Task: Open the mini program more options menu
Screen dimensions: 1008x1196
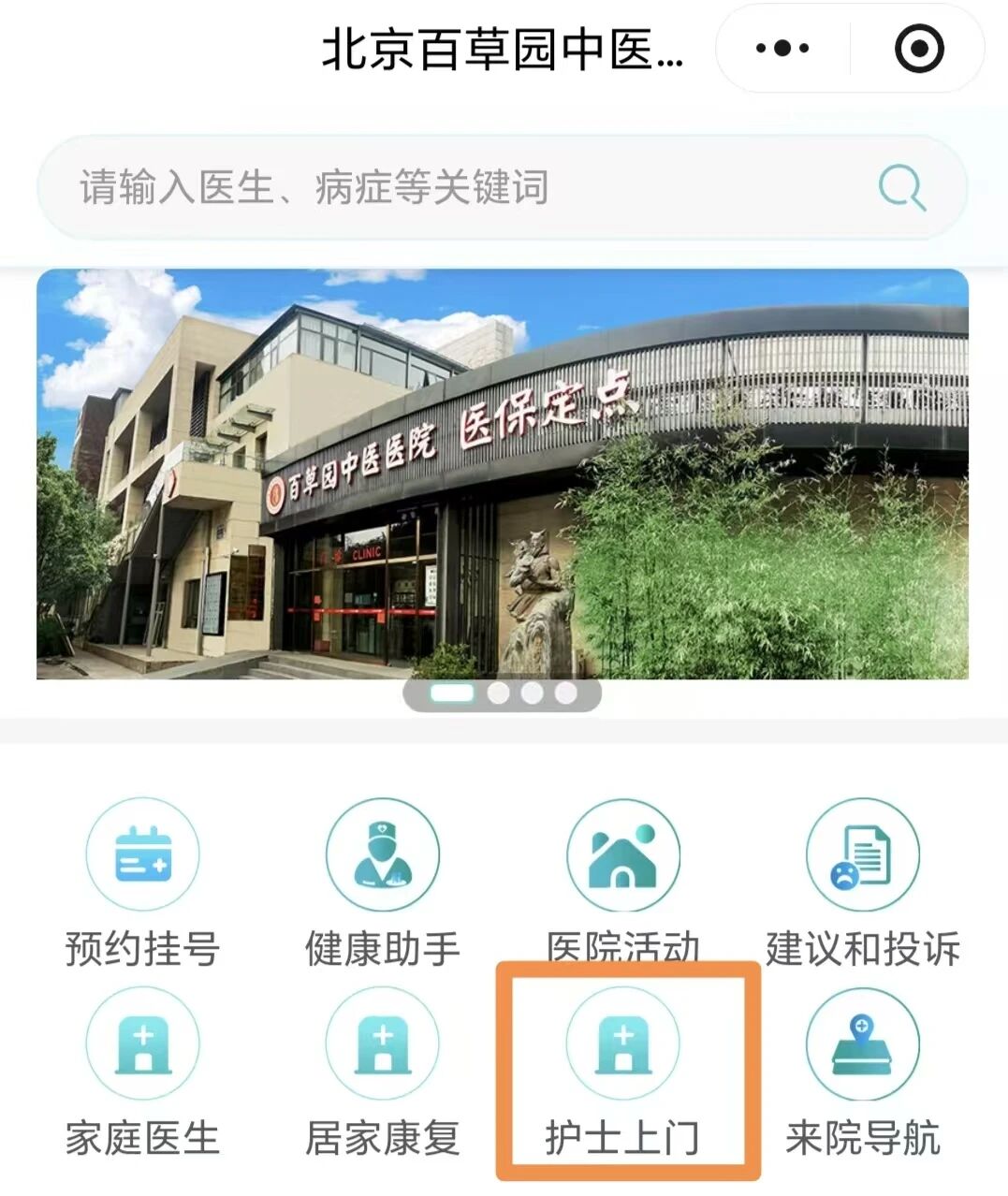Action: coord(782,48)
